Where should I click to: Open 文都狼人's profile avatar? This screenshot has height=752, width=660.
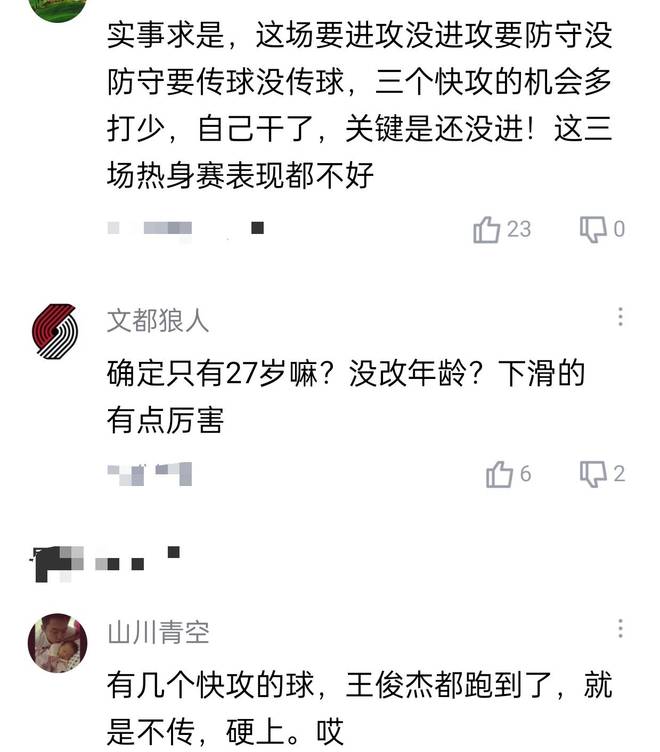(x=56, y=331)
